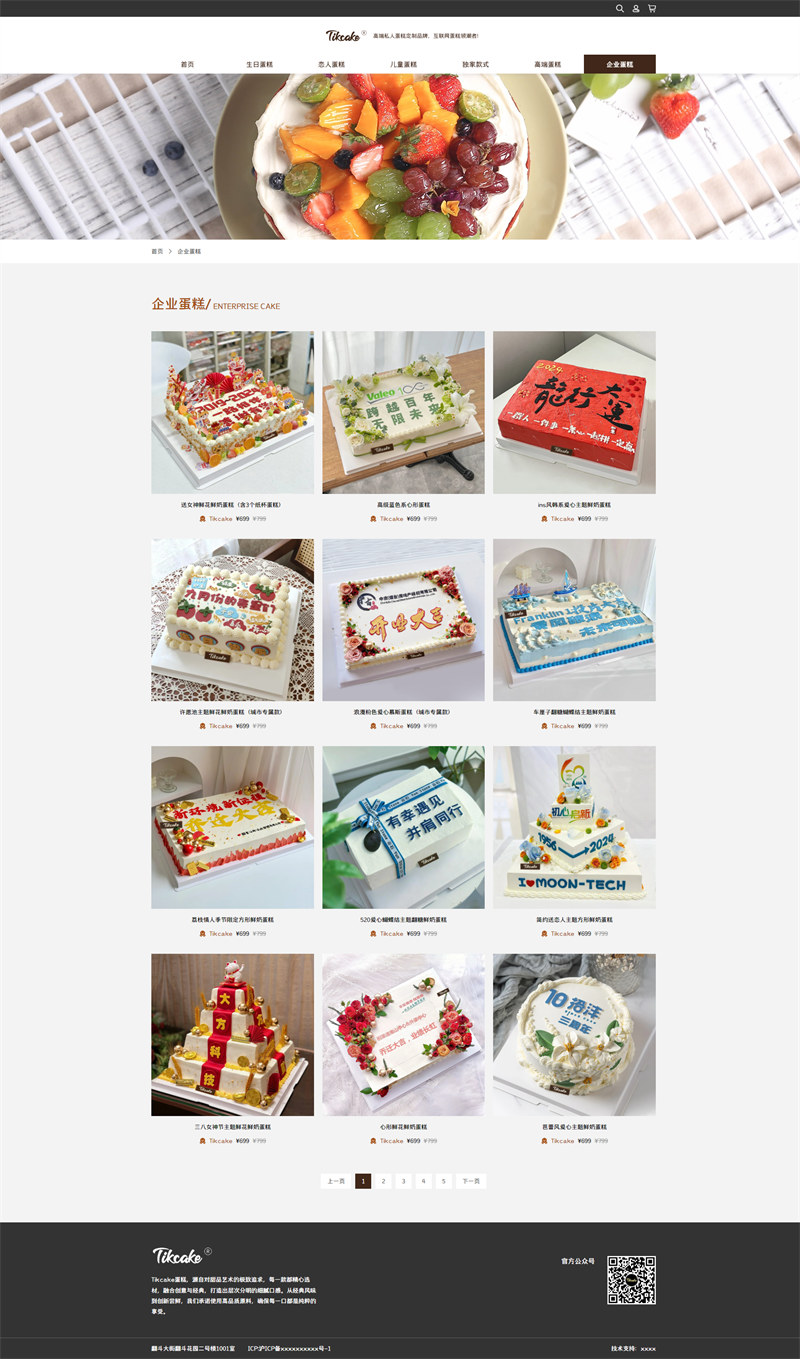The image size is (800, 1359).
Task: Go to the 首页 nav item
Action: coord(187,64)
